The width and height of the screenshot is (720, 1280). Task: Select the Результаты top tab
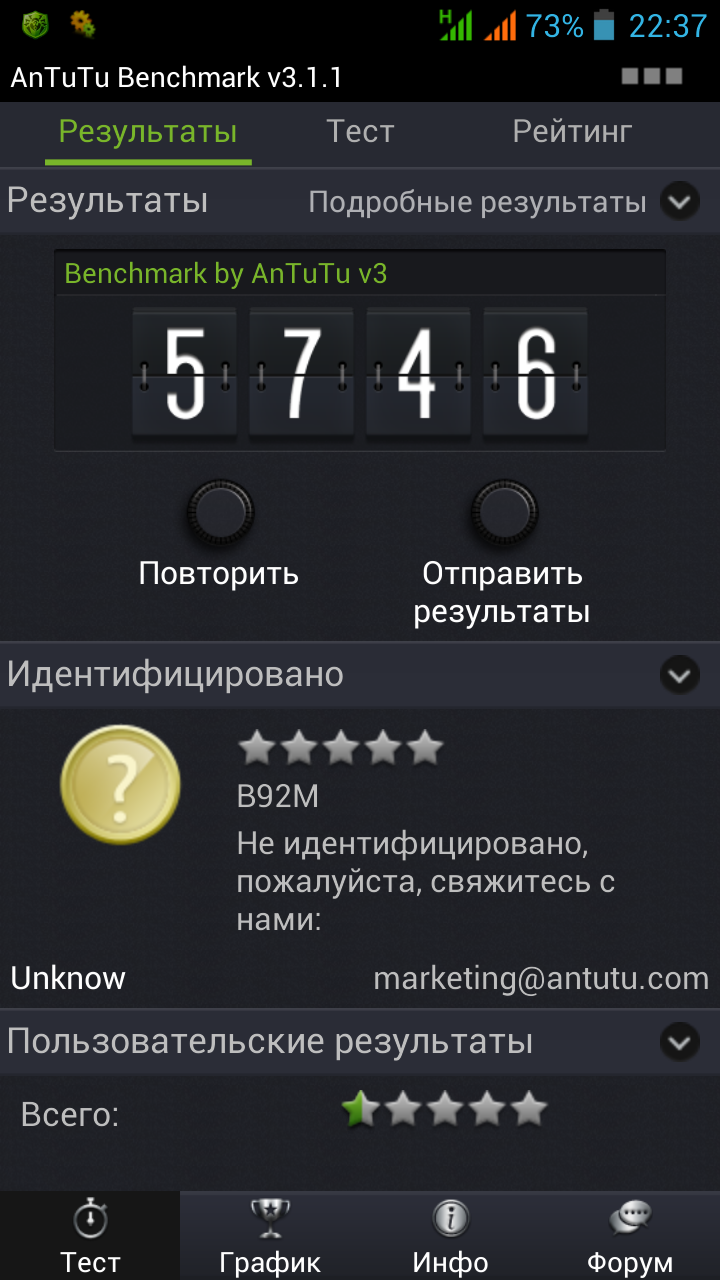[x=148, y=132]
